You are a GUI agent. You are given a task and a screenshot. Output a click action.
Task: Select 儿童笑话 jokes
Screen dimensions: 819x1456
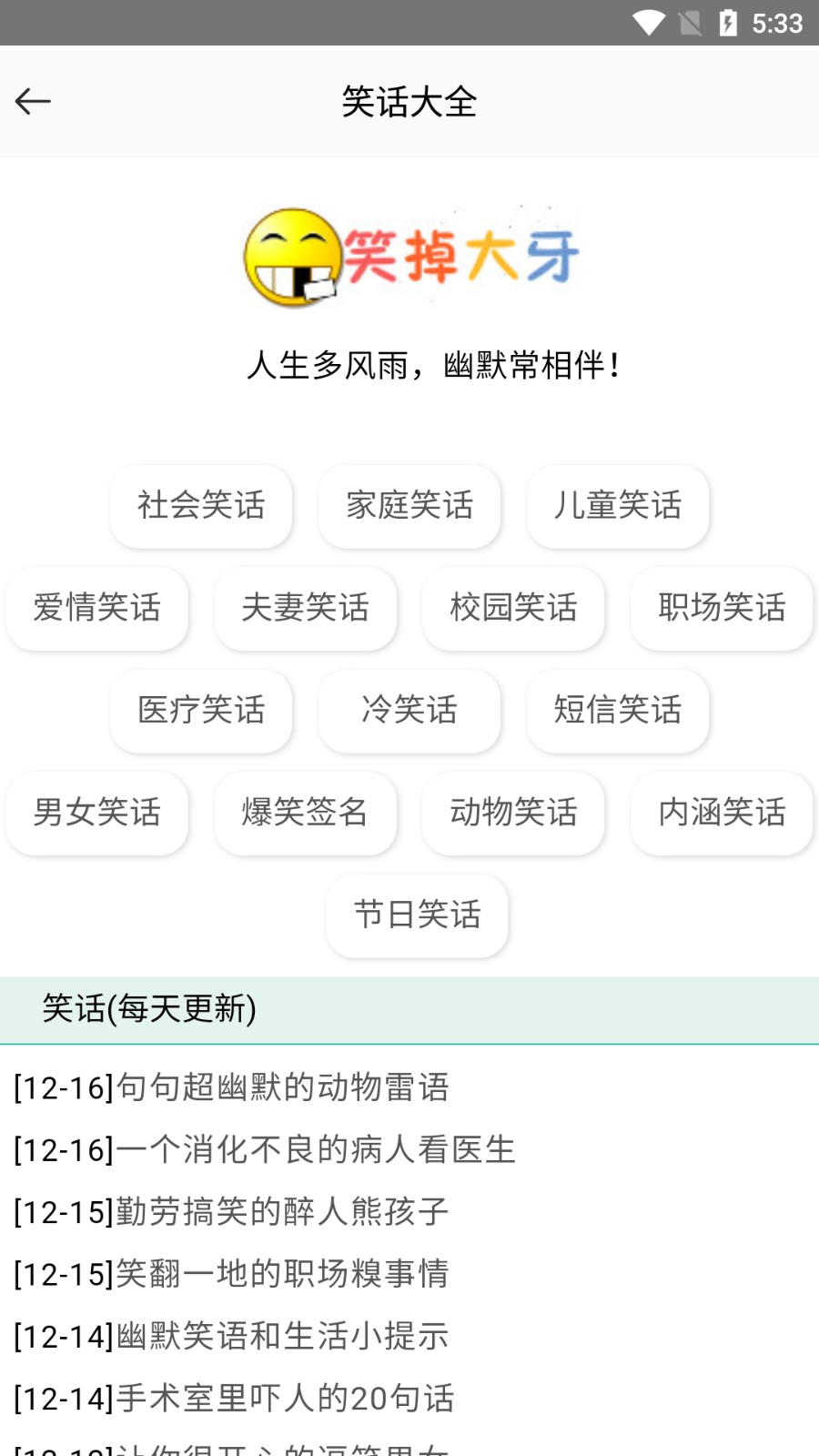pyautogui.click(x=617, y=507)
